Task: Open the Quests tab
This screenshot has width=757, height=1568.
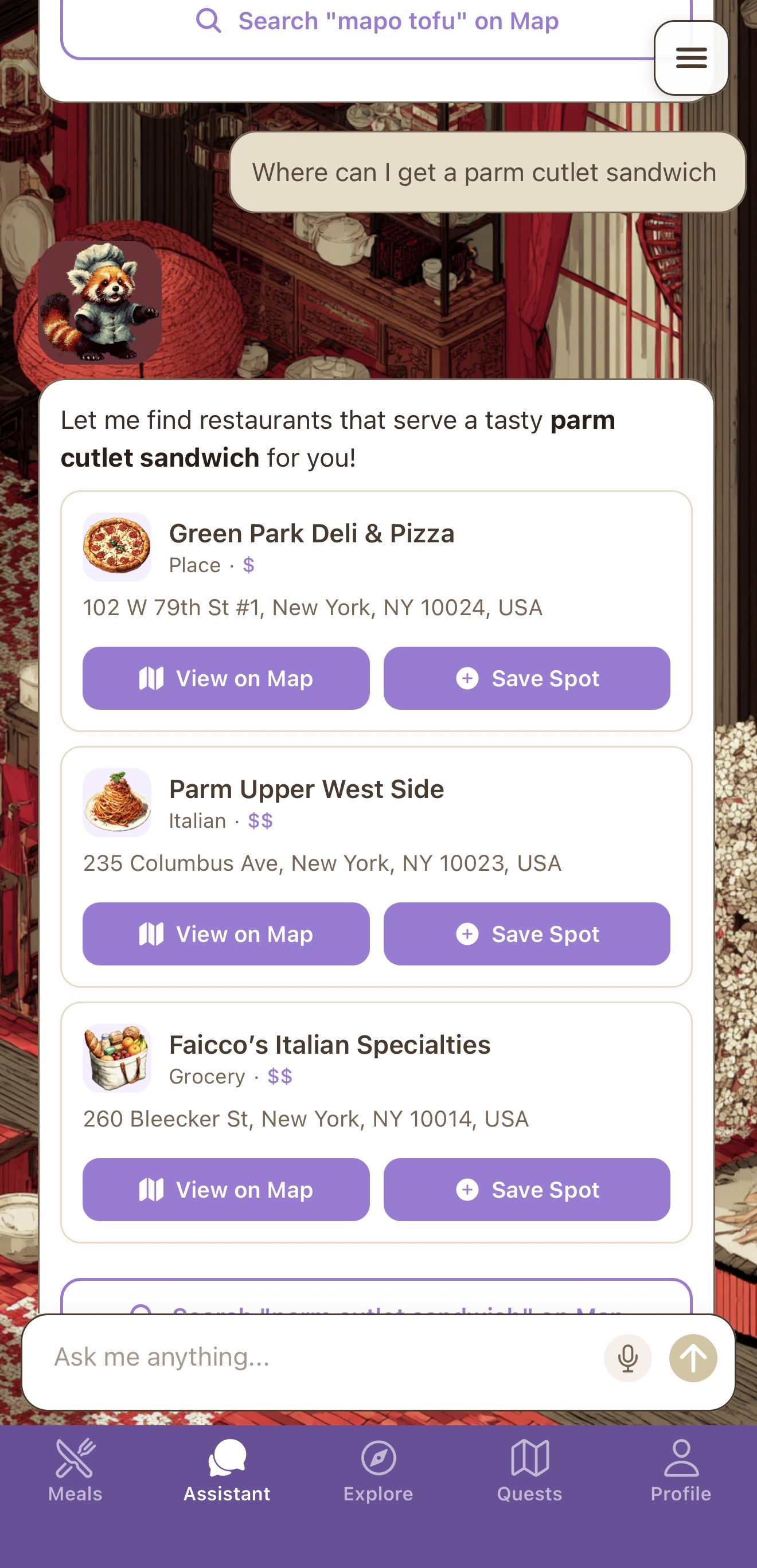Action: pyautogui.click(x=529, y=1469)
